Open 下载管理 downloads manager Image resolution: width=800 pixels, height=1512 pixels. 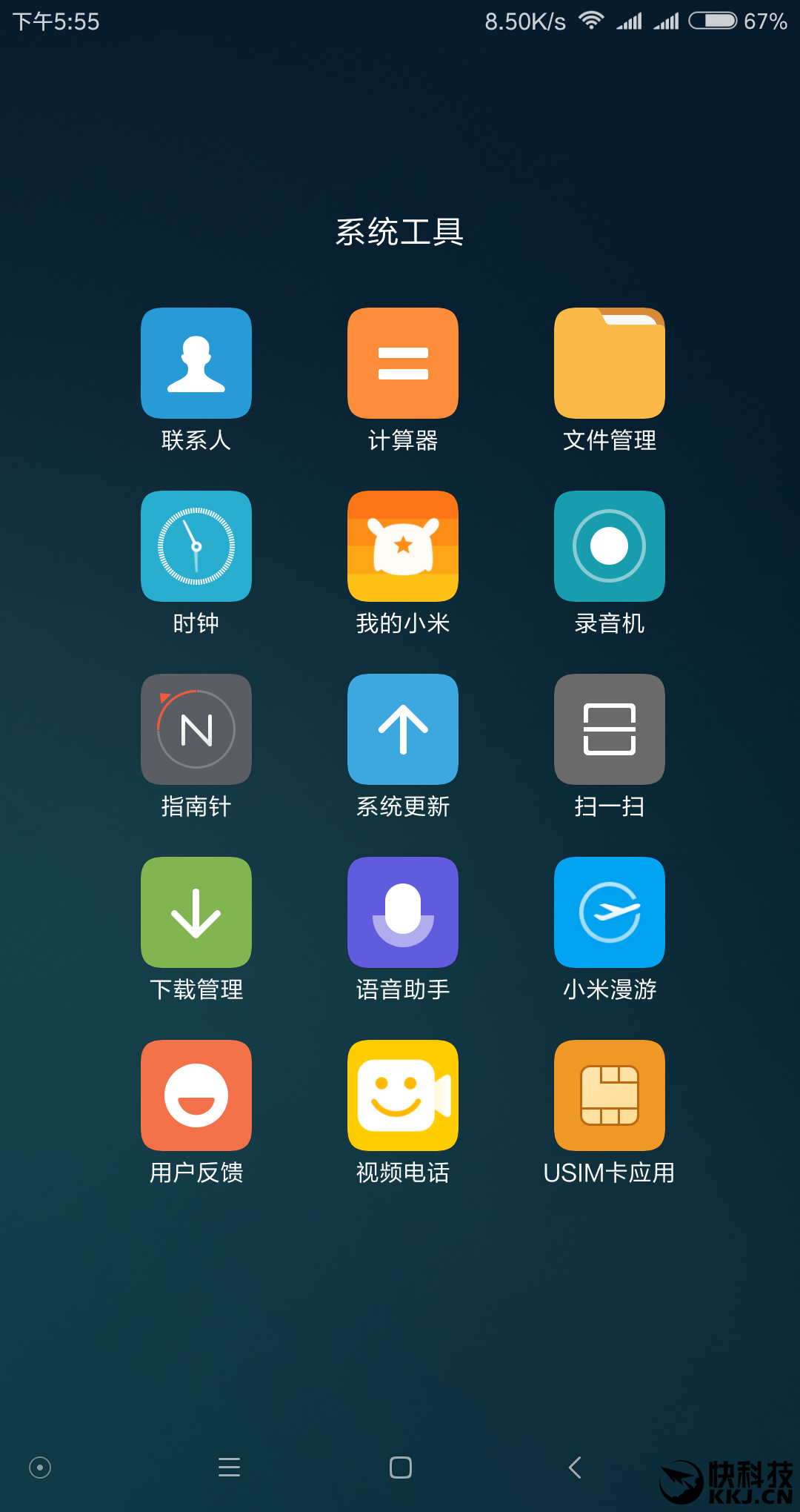click(x=196, y=912)
